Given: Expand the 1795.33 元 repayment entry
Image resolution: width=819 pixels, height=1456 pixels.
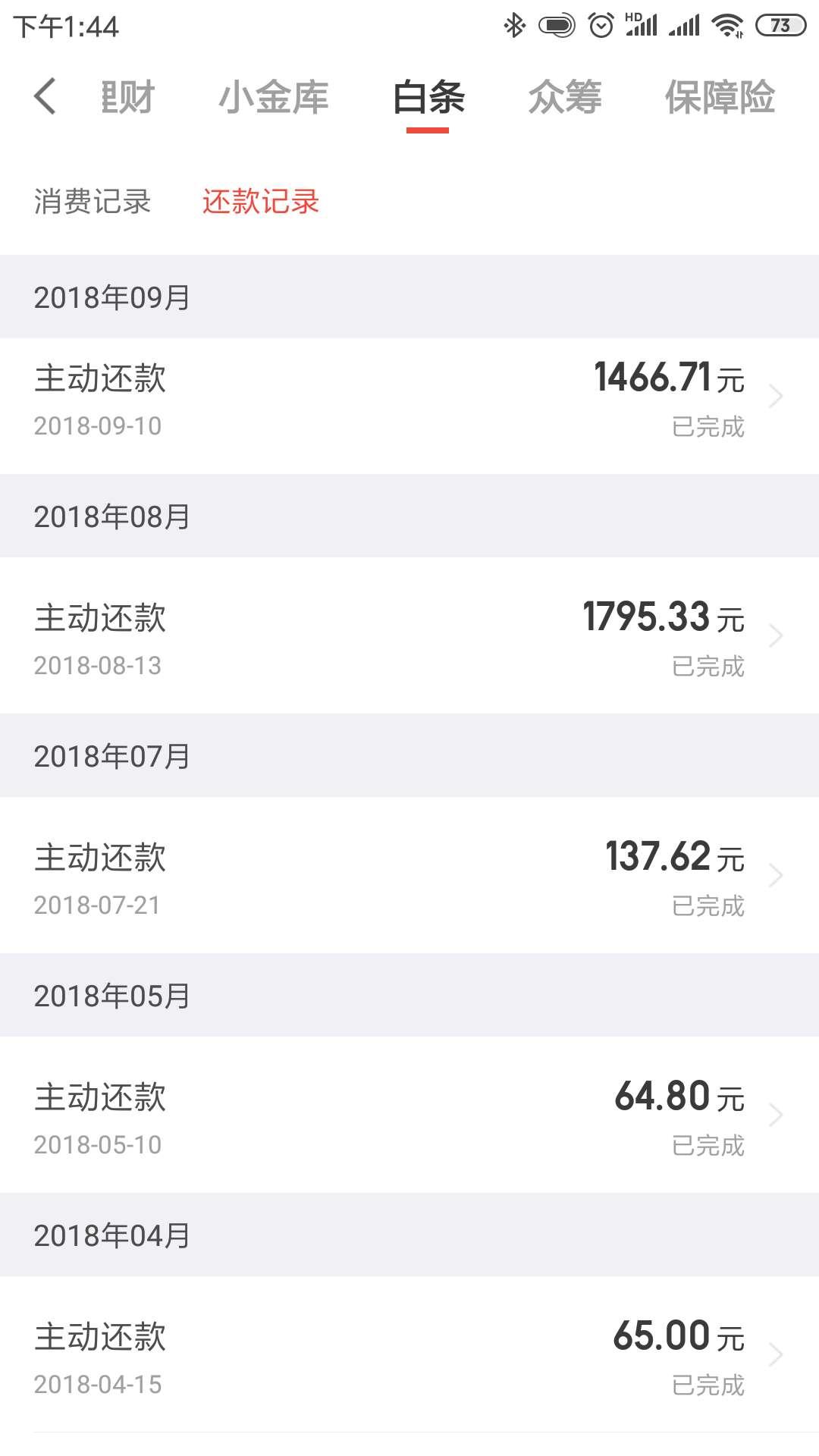Looking at the screenshot, I should (x=409, y=637).
